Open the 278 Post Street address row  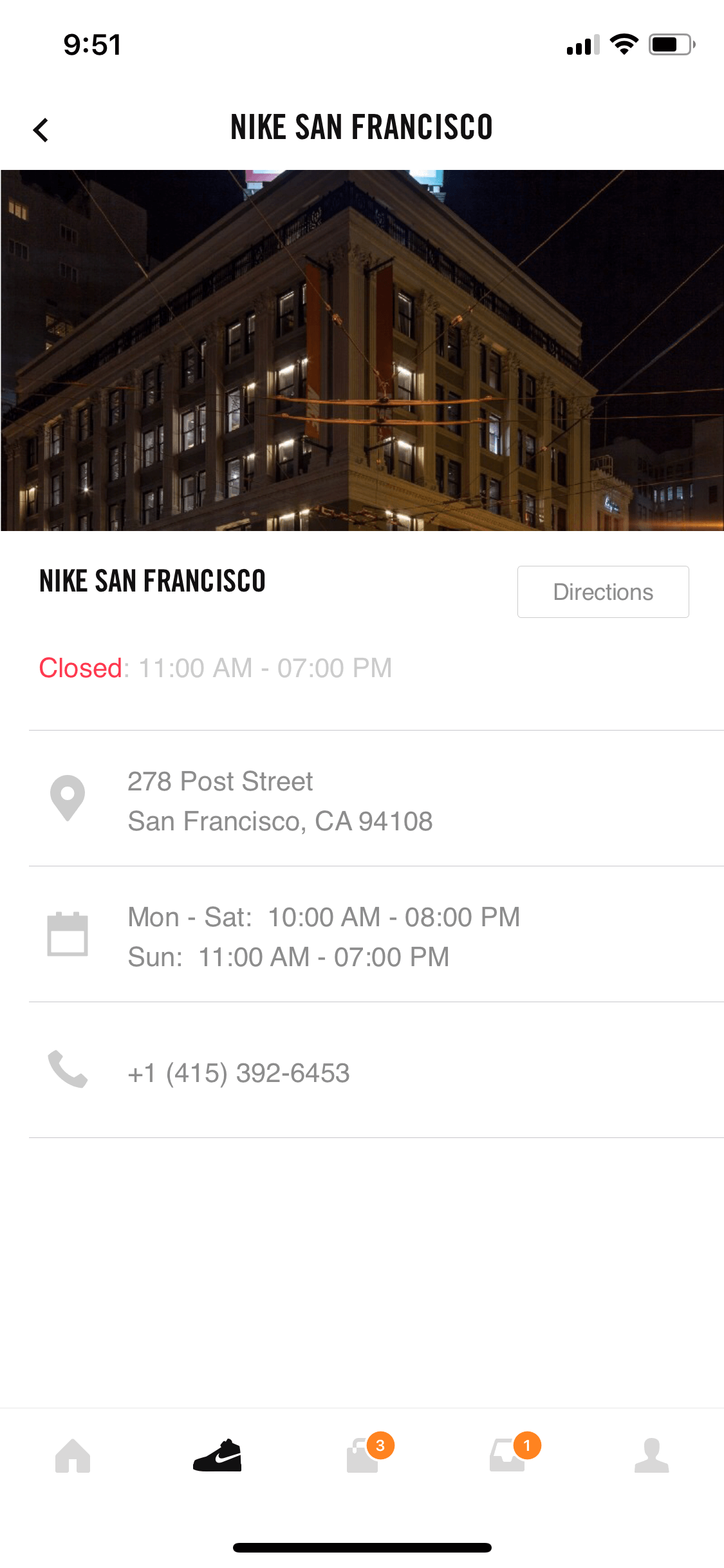(x=376, y=798)
